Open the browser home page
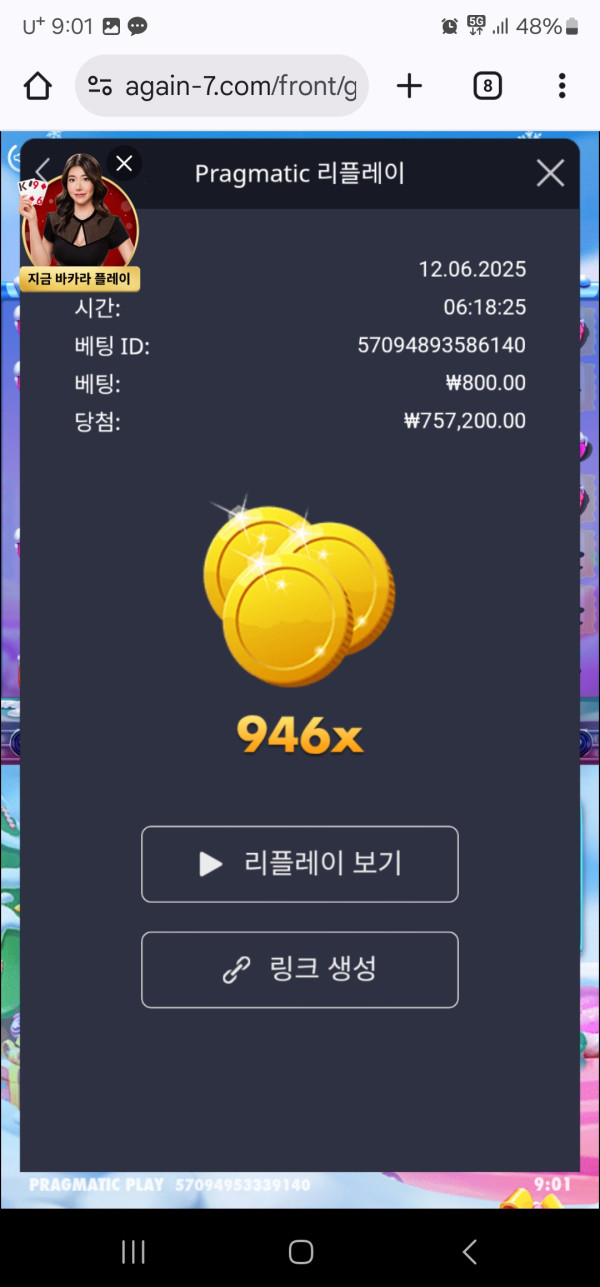Viewport: 600px width, 1287px height. coord(38,86)
